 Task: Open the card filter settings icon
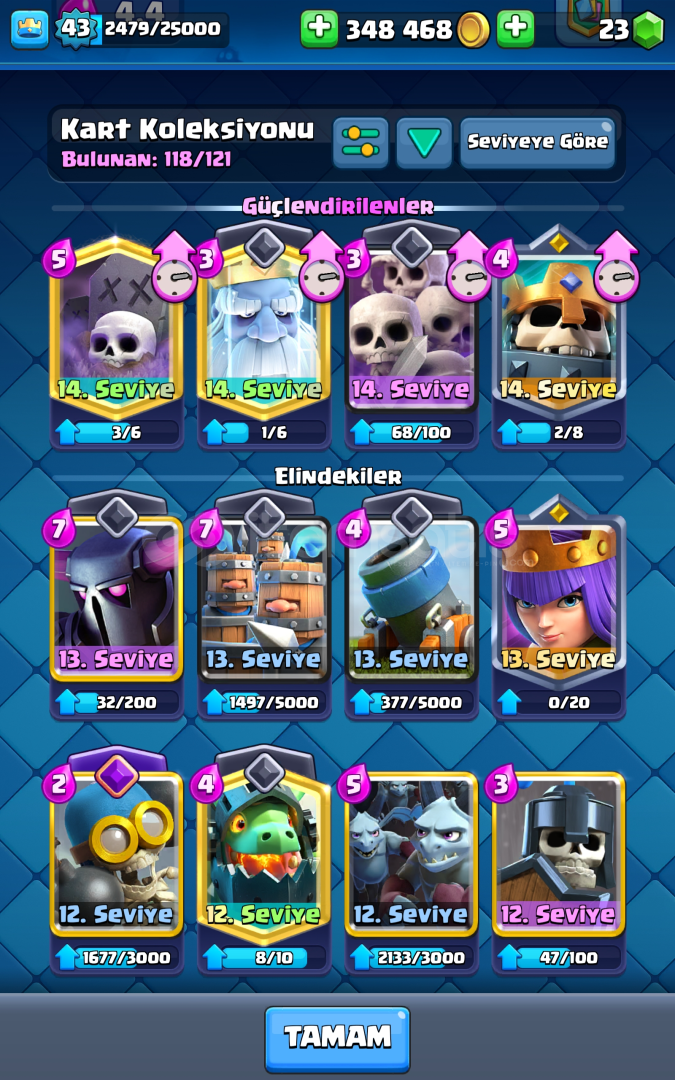[360, 143]
